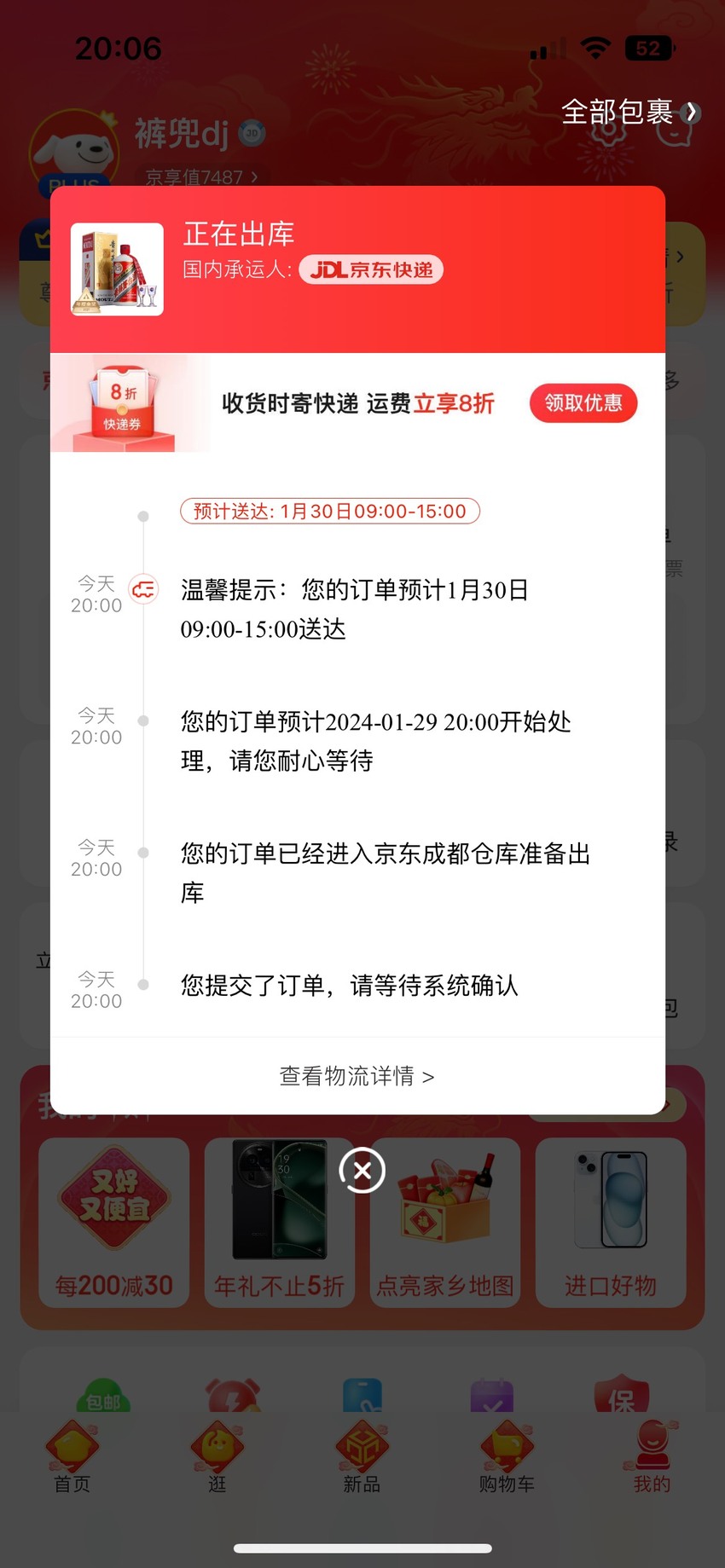The image size is (725, 1568).
Task: Tap the 领取优惠 coupon button
Action: (583, 402)
